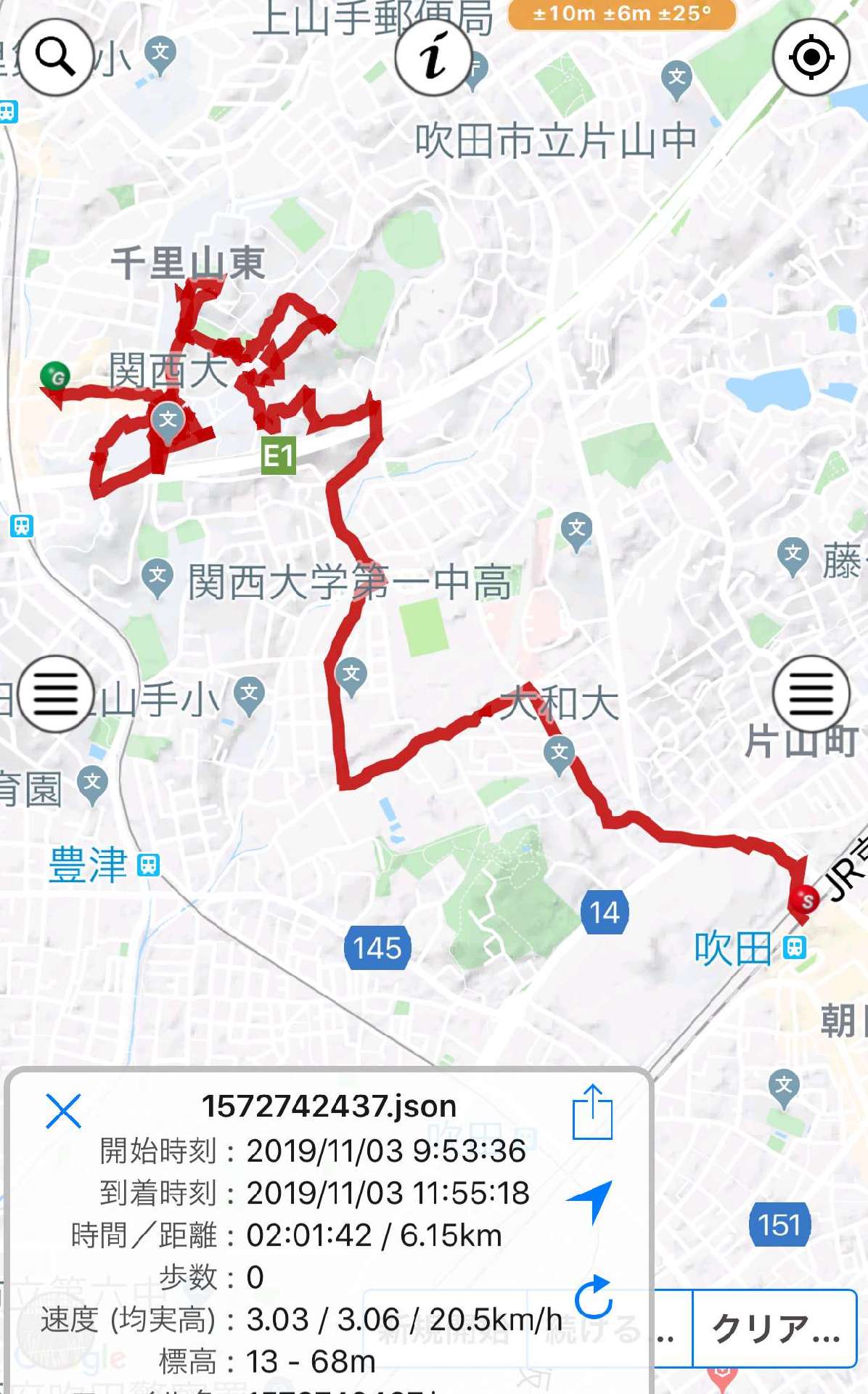This screenshot has width=868, height=1394.
Task: Center map on current location
Action: point(811,57)
